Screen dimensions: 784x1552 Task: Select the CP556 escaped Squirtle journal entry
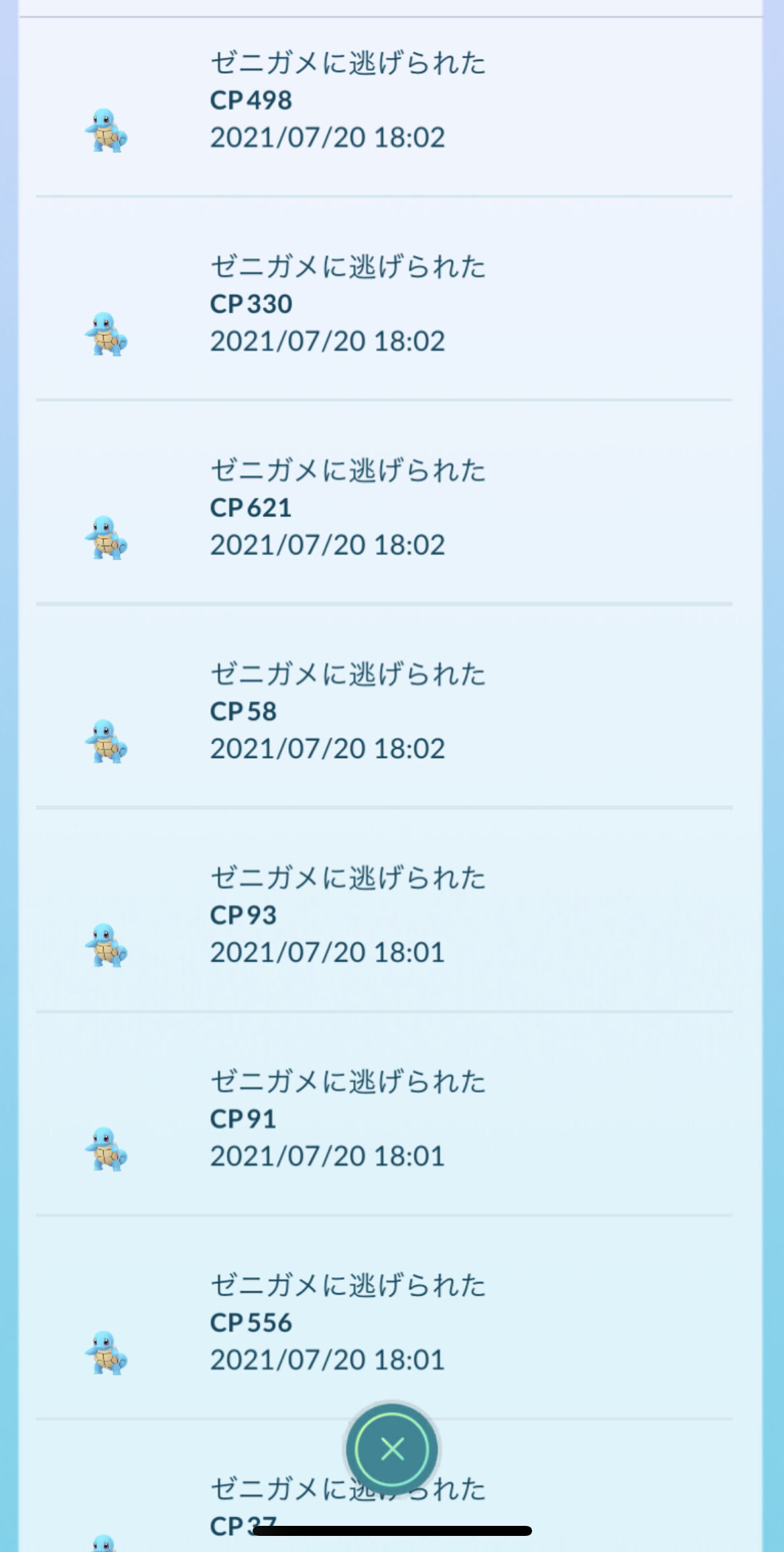coord(348,1323)
